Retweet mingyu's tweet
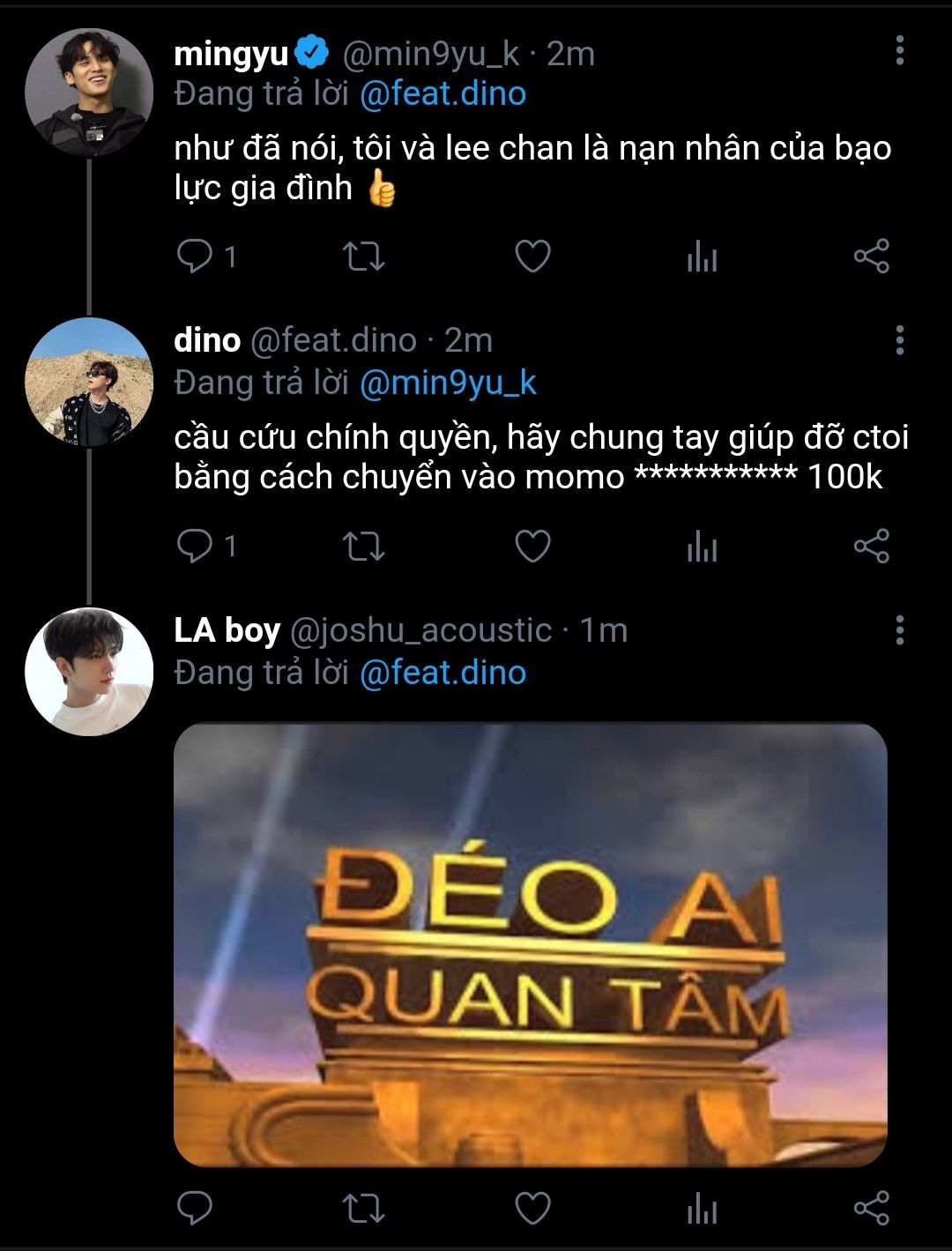Screen dimensions: 952x1251 click(x=363, y=257)
